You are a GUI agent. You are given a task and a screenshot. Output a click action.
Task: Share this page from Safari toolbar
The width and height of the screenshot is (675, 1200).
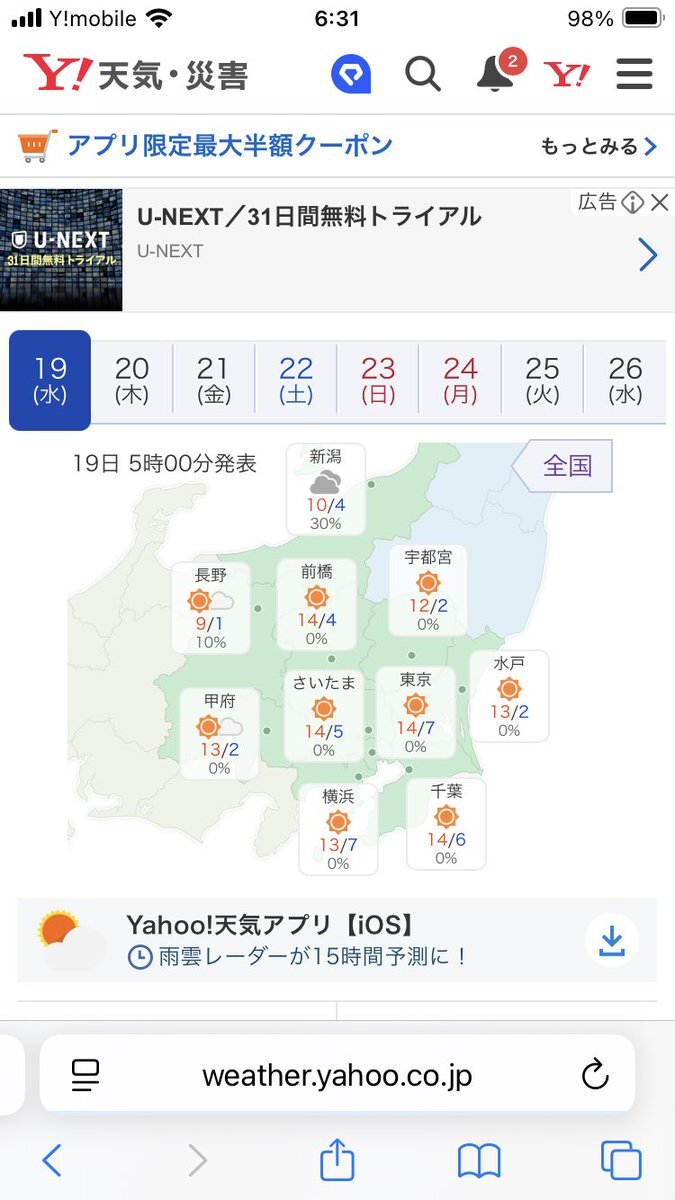point(337,1160)
